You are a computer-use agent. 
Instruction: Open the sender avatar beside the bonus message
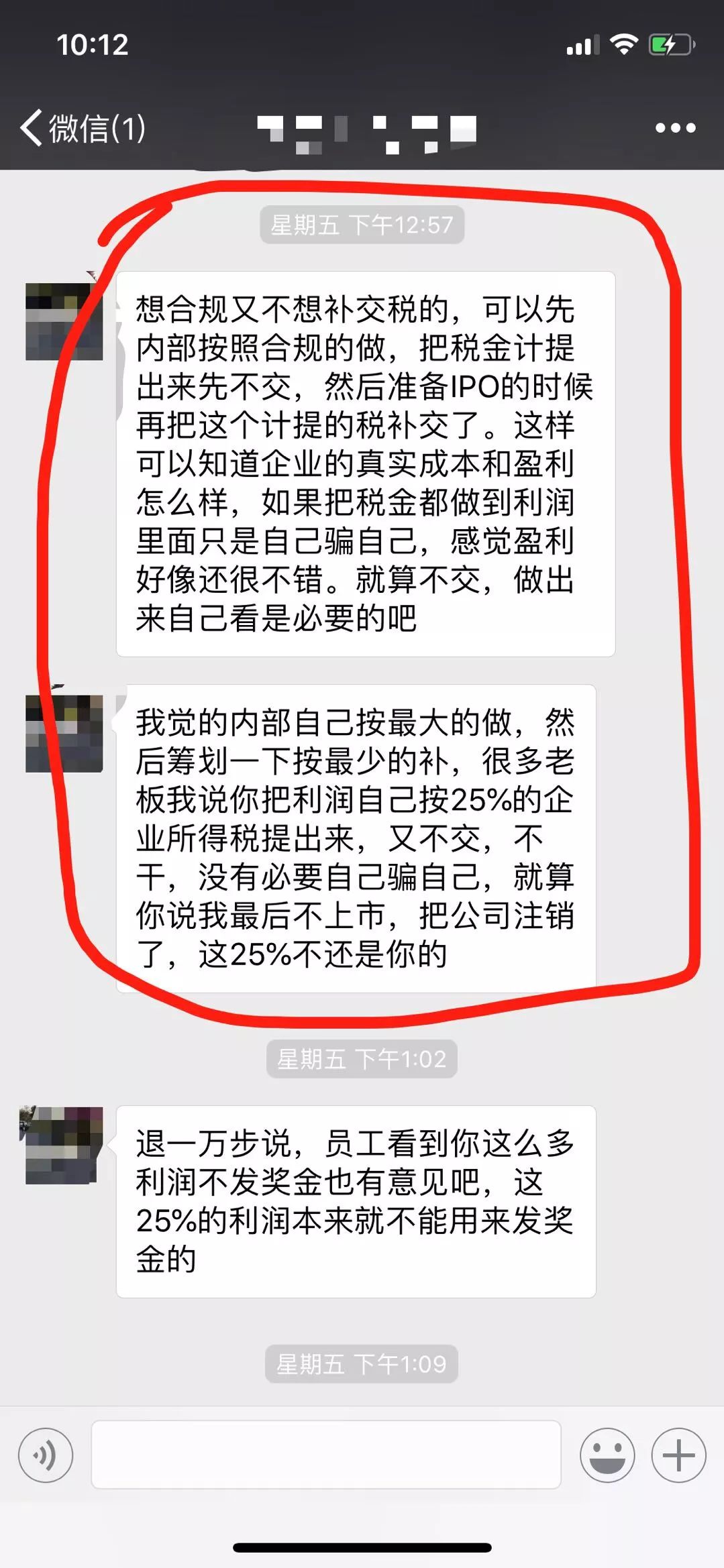[62, 1145]
